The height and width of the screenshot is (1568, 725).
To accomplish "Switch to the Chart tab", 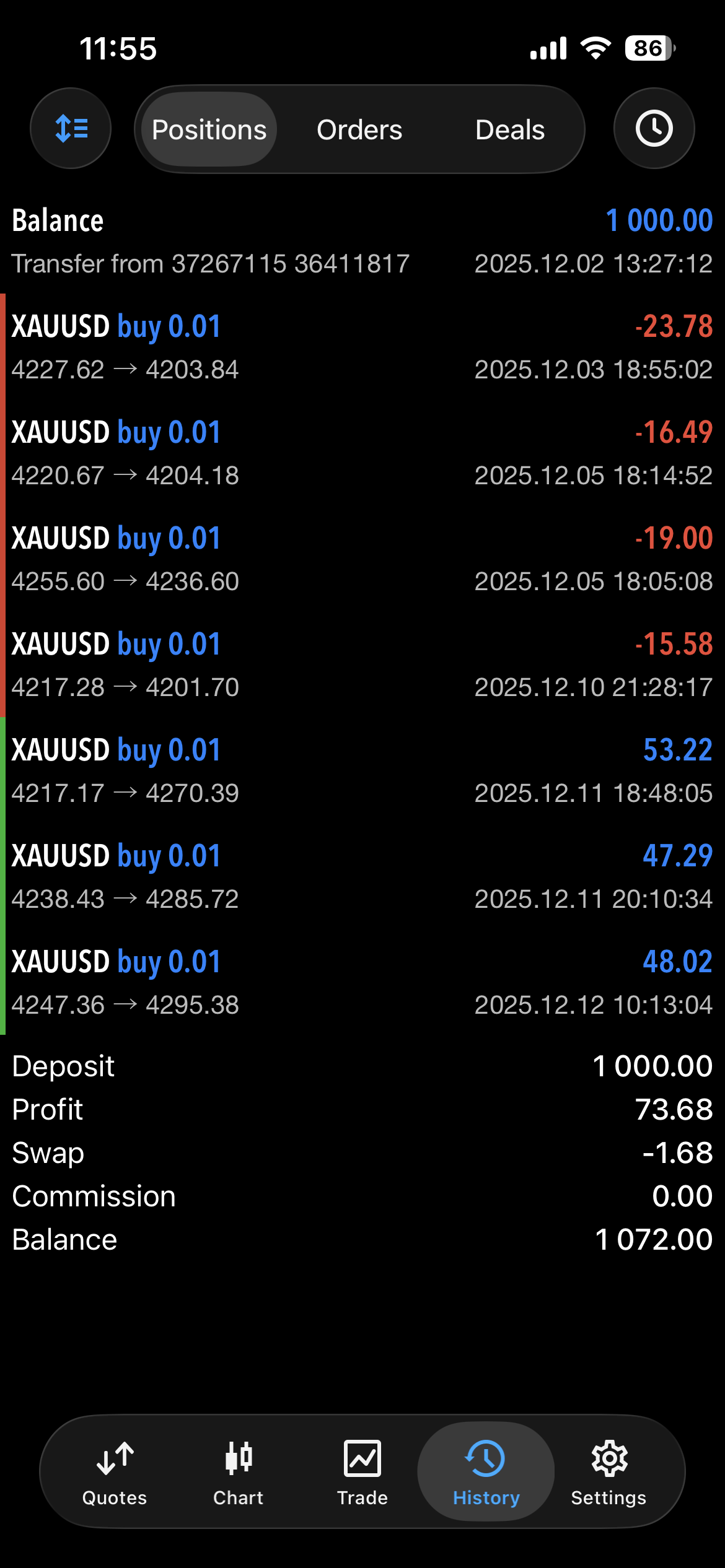I will pos(239,1473).
